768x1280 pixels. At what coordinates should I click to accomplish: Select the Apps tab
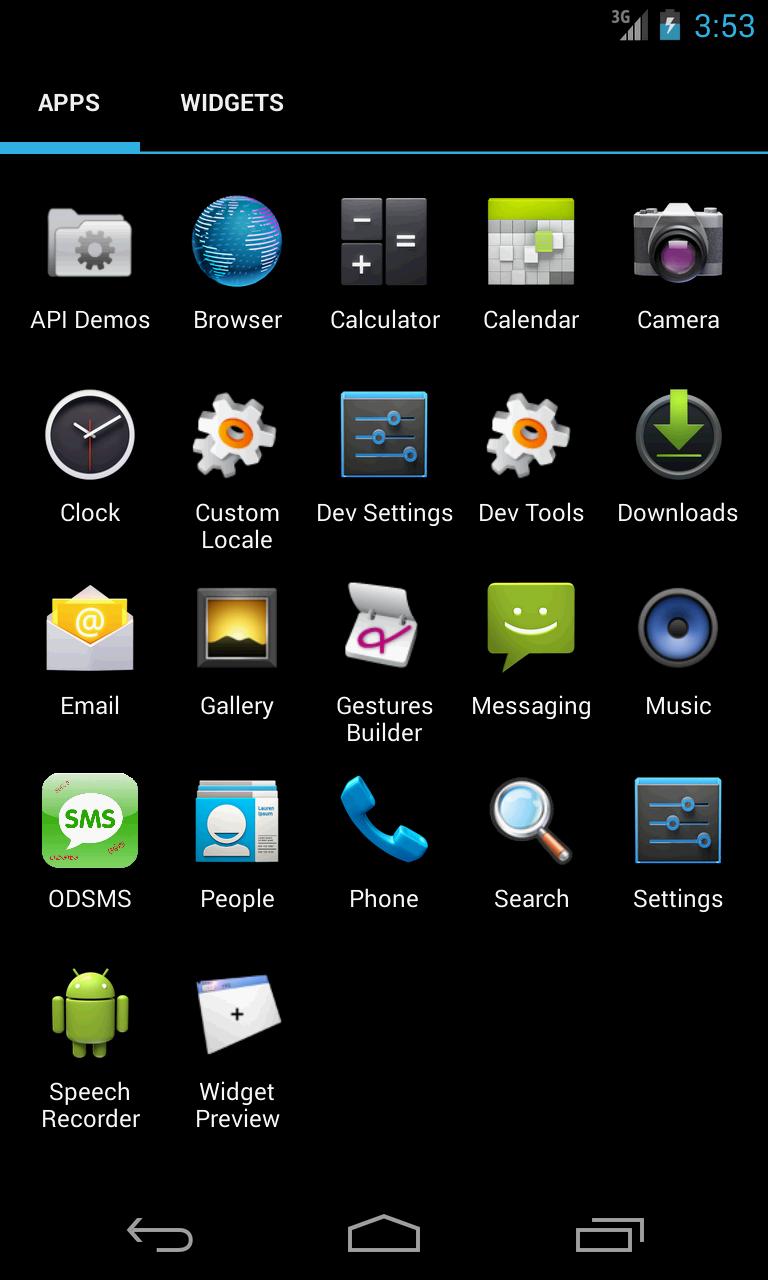coord(69,103)
